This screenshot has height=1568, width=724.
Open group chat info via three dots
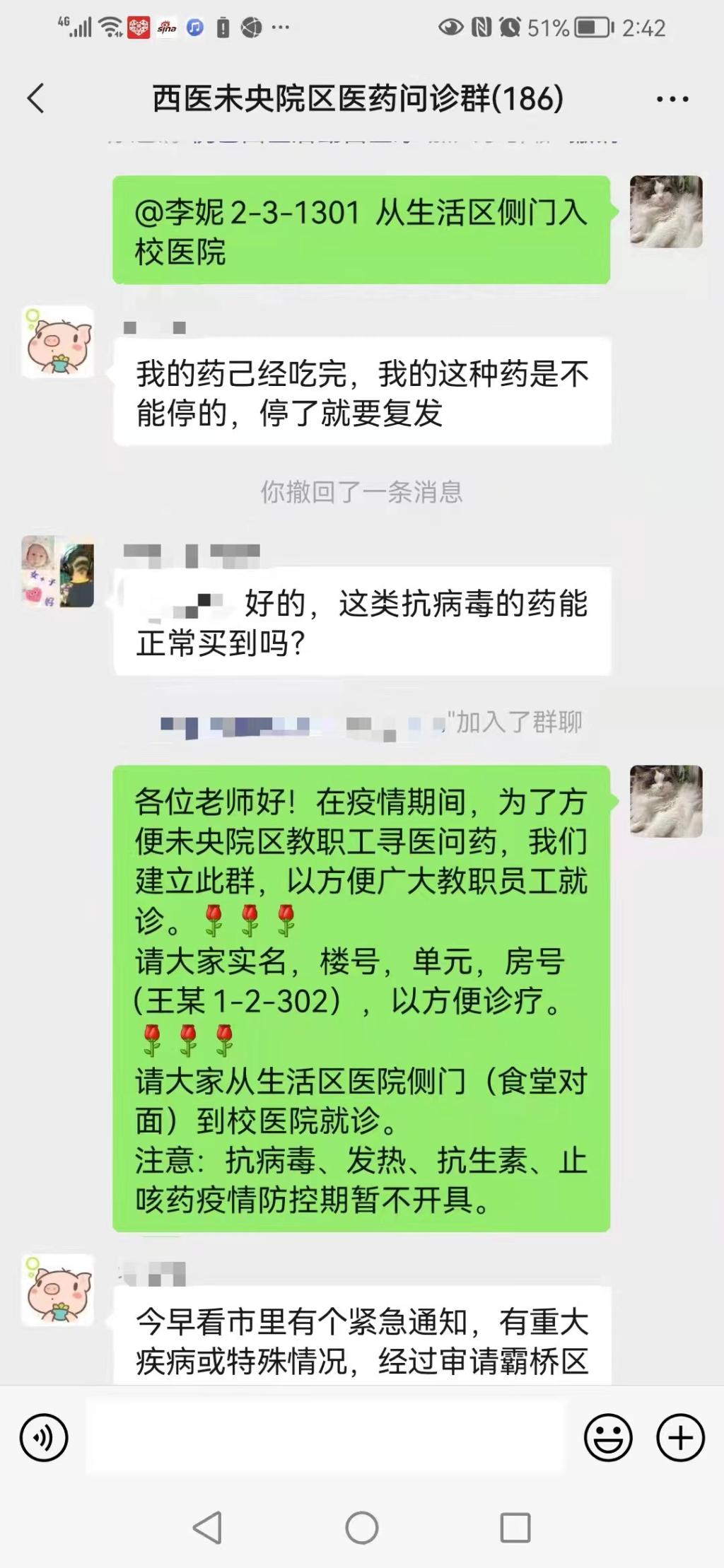(x=672, y=99)
